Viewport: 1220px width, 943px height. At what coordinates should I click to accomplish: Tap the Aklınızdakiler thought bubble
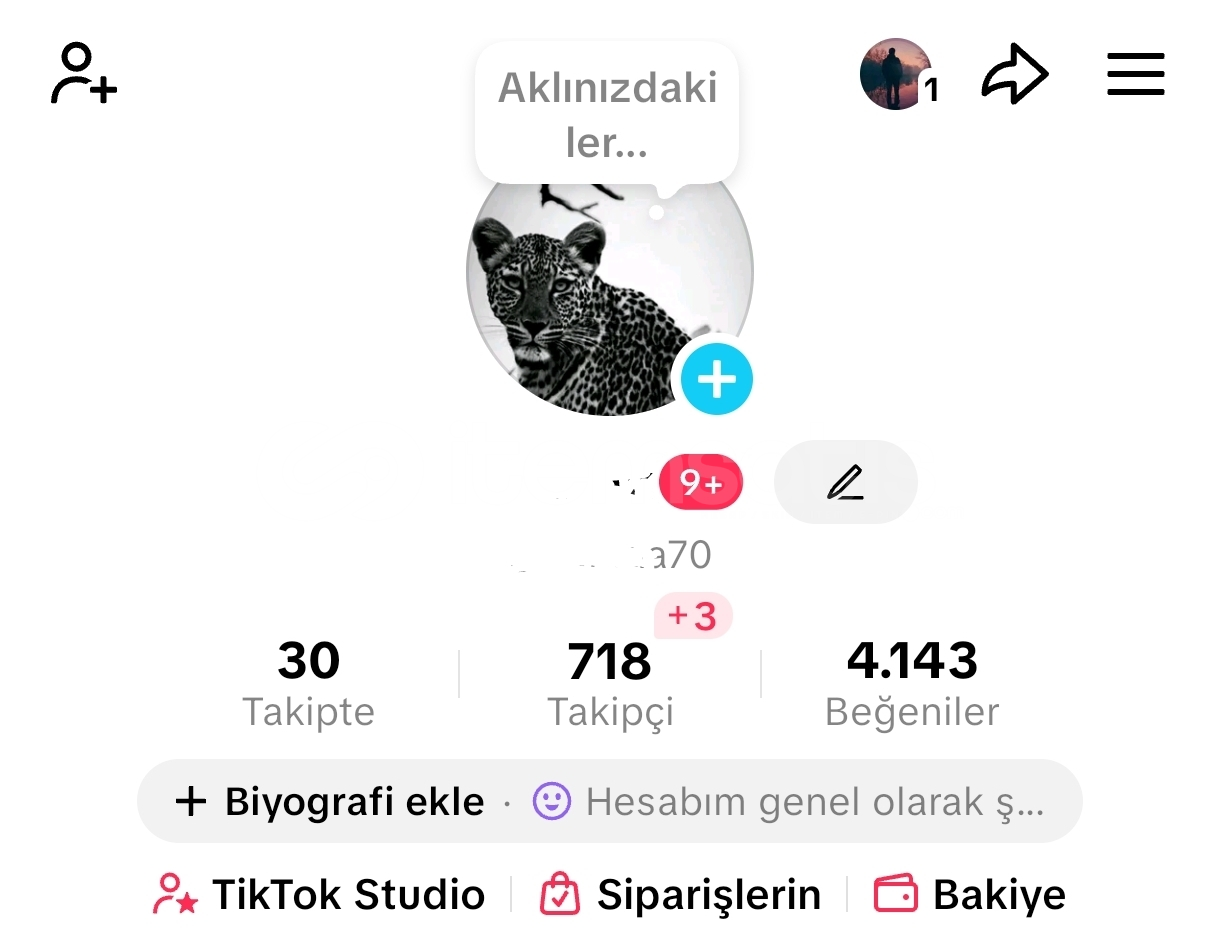[607, 115]
